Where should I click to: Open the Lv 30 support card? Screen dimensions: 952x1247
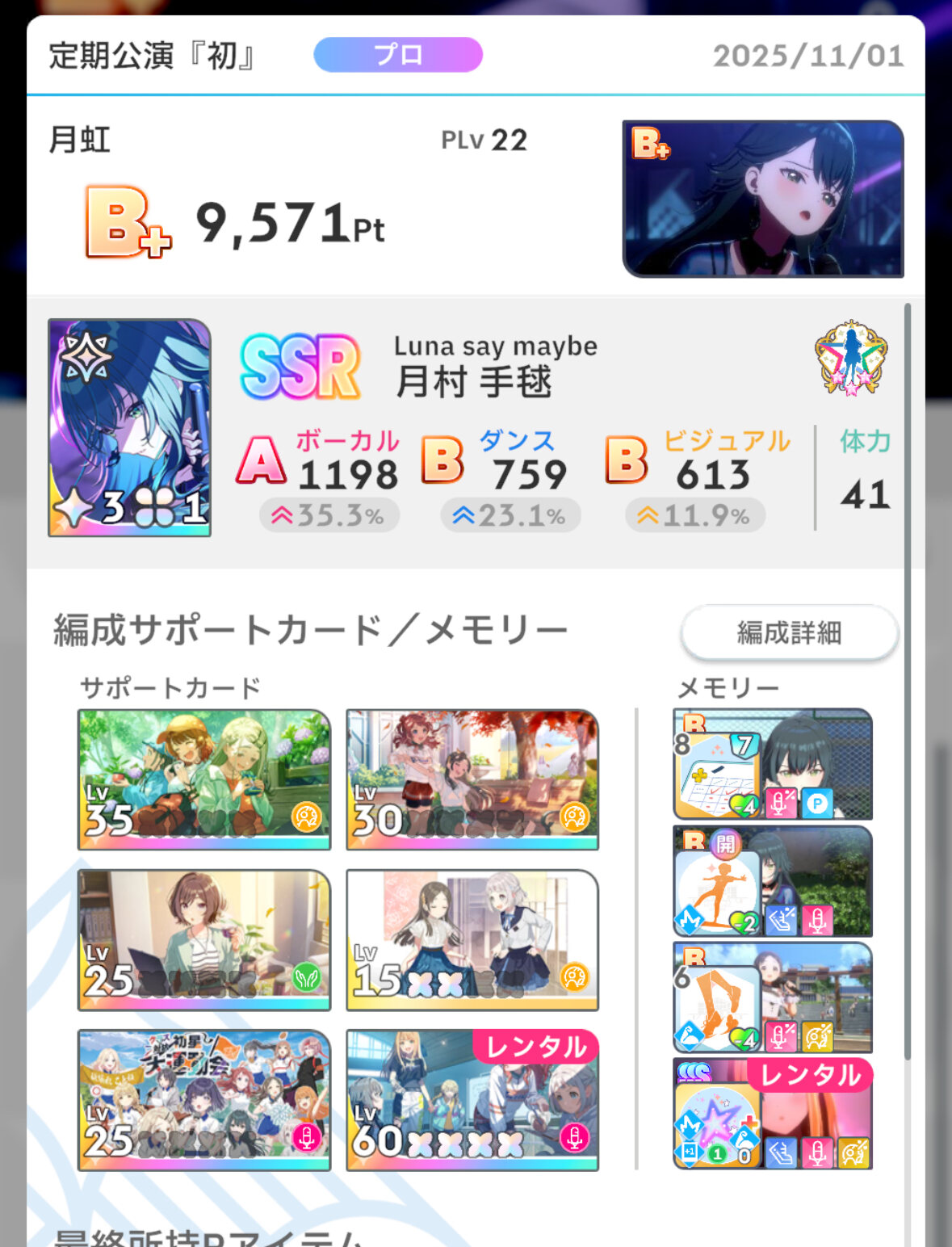pos(472,779)
